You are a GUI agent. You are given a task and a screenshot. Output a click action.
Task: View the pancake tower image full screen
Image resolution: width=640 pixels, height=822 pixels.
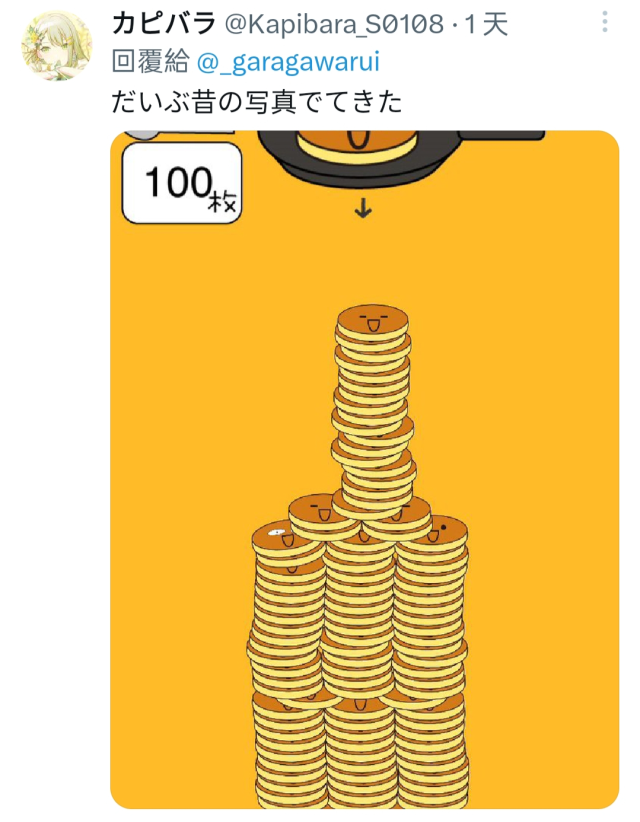364,470
